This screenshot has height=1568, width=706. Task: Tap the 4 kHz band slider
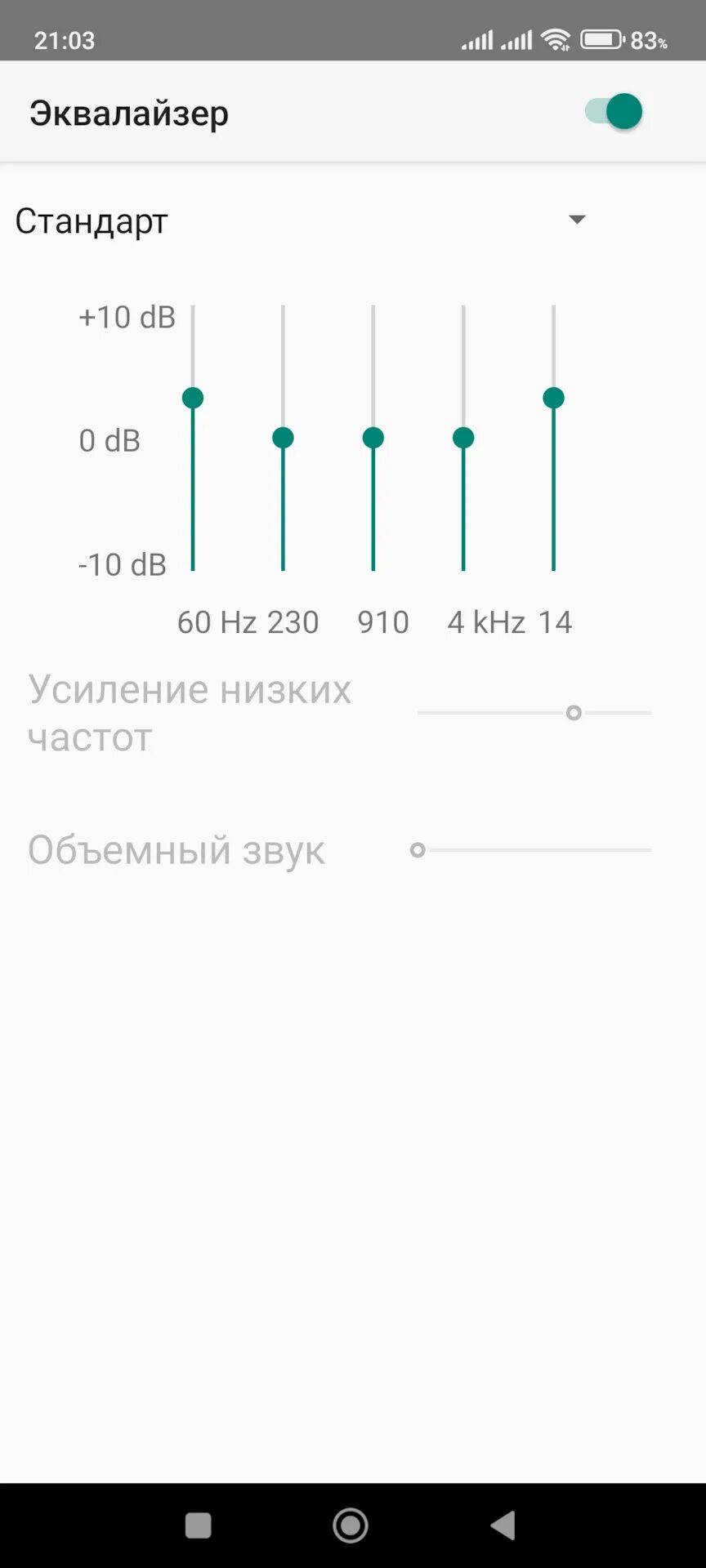coord(463,438)
